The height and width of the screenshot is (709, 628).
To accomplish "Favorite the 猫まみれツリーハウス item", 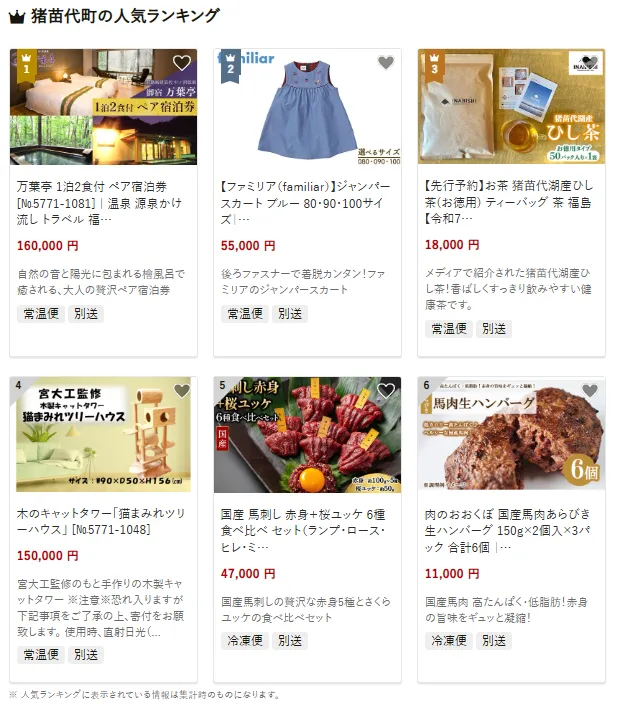I will tap(181, 391).
